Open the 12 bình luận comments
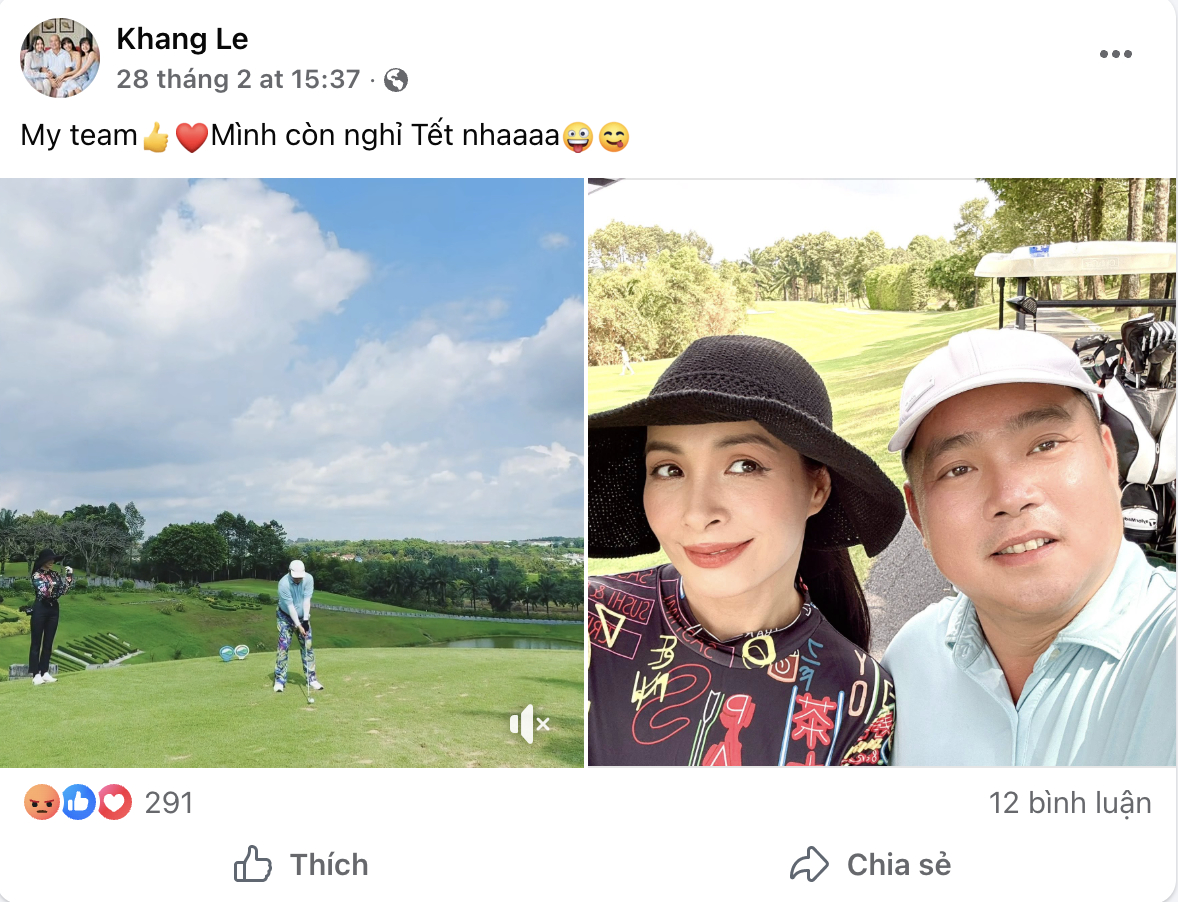 pos(1069,802)
